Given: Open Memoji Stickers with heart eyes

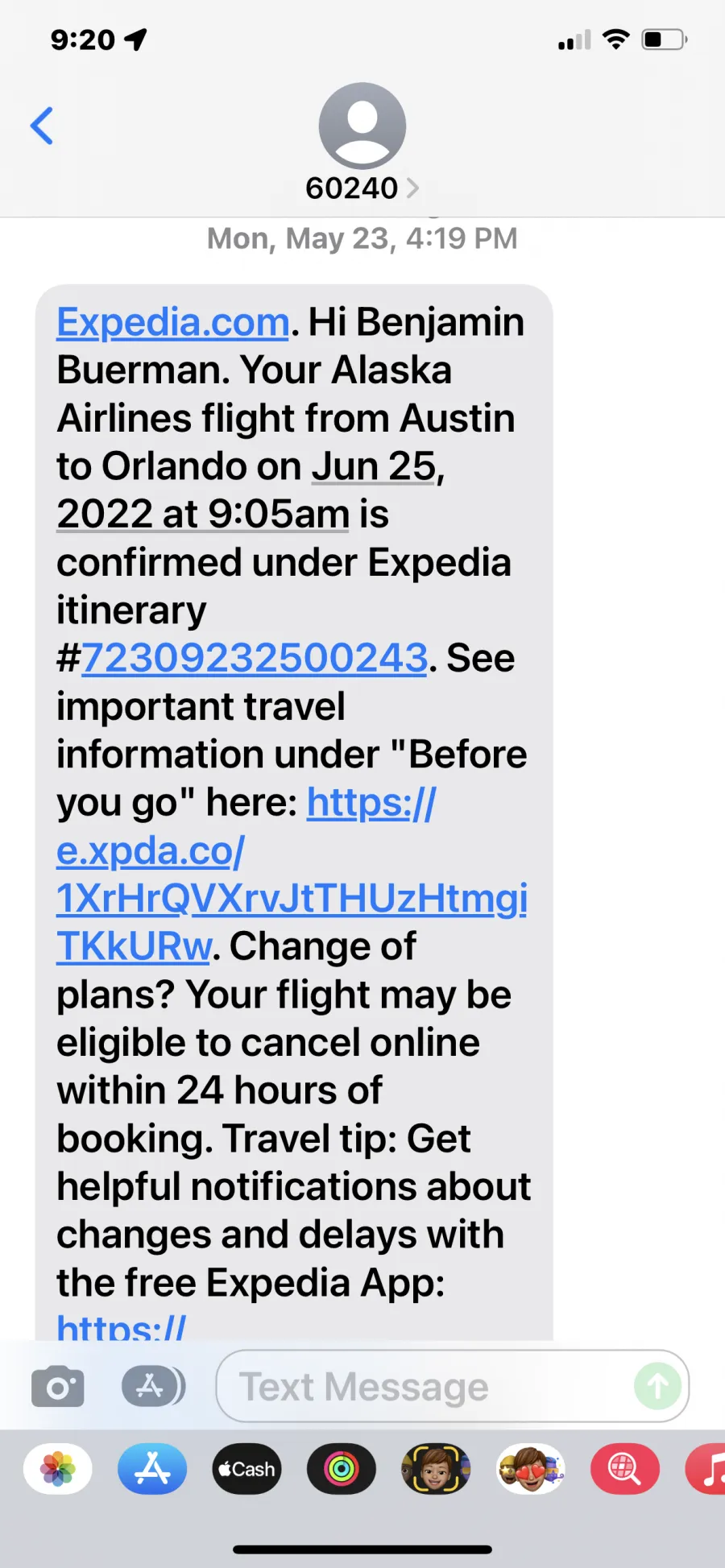Looking at the screenshot, I should pyautogui.click(x=531, y=1469).
